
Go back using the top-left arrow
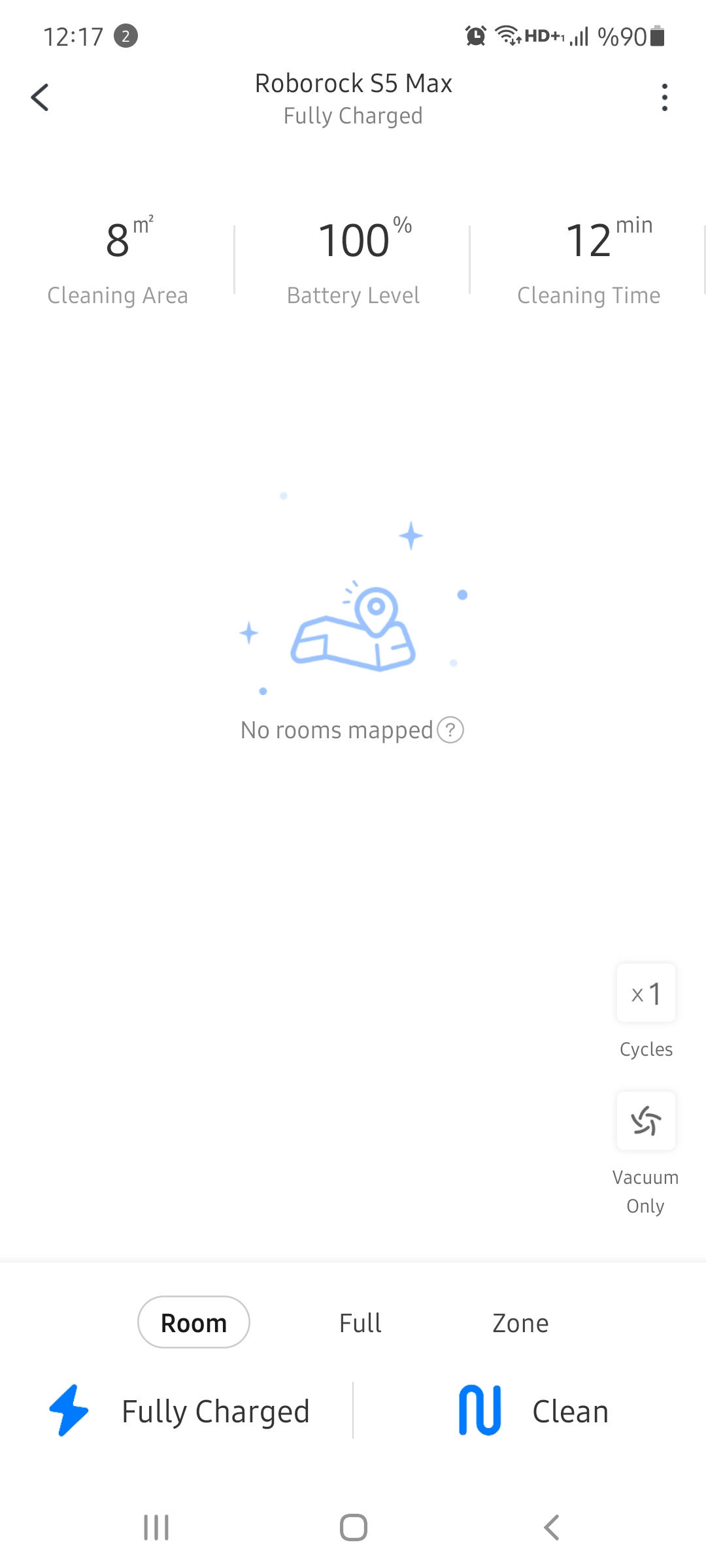tap(40, 98)
